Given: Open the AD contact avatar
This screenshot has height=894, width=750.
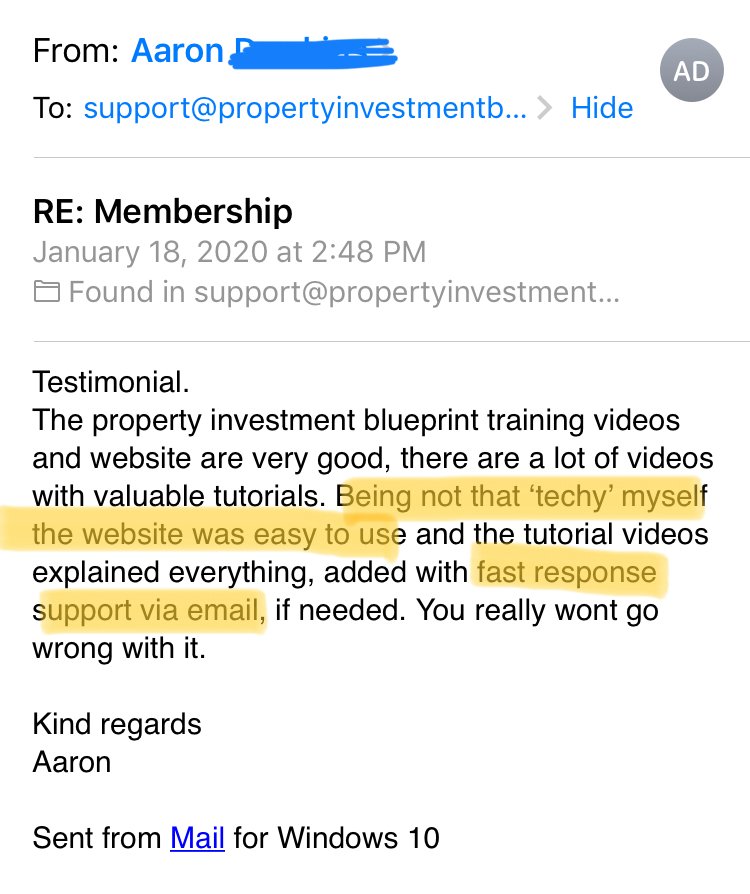Looking at the screenshot, I should tap(691, 71).
